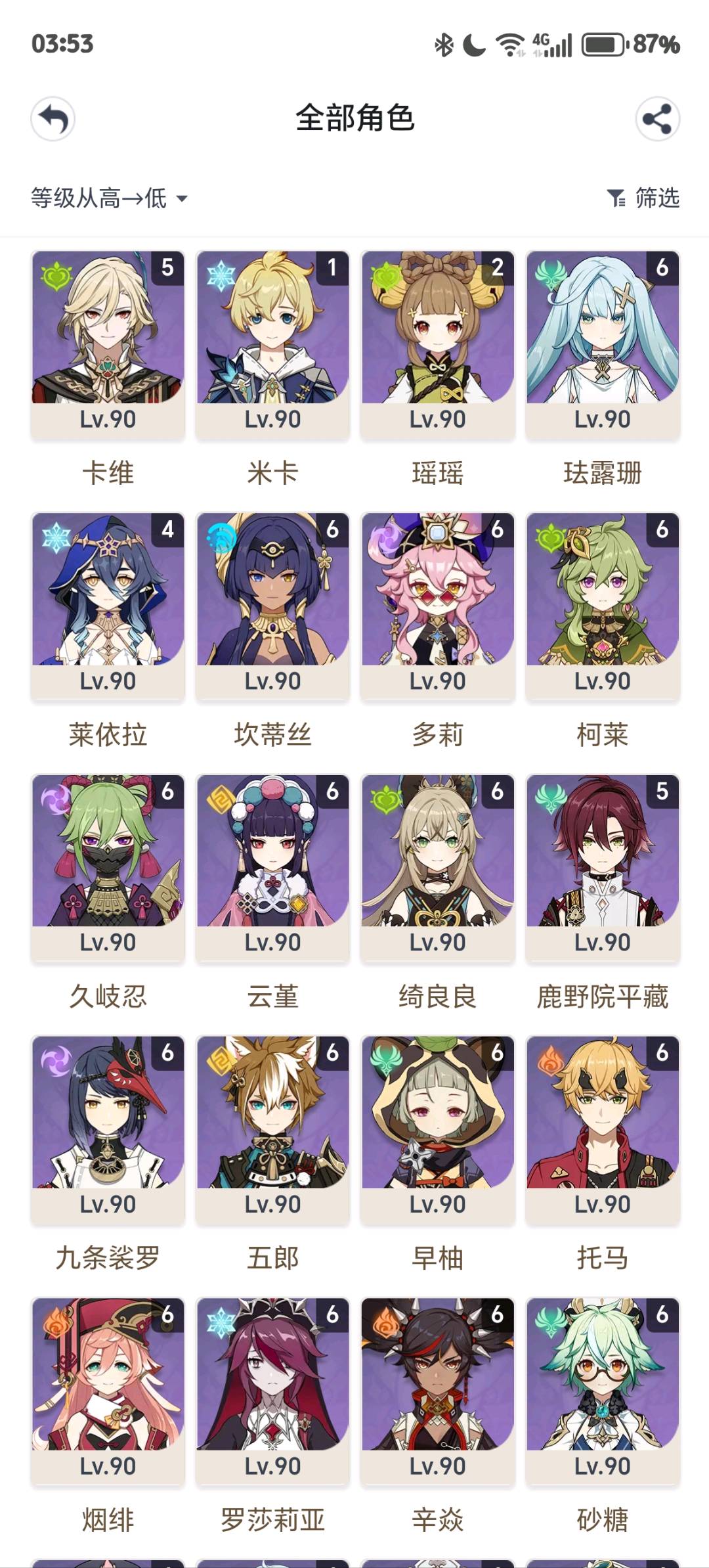Viewport: 709px width, 1568px height.
Task: Share the character list
Action: click(x=656, y=120)
